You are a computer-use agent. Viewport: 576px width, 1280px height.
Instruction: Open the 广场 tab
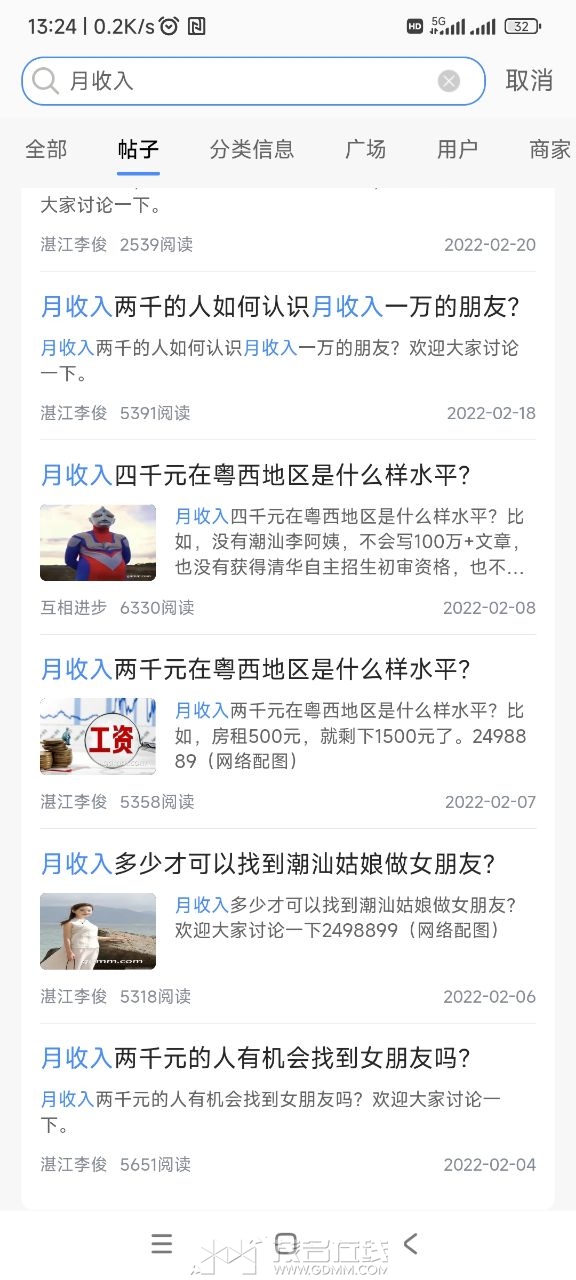365,150
